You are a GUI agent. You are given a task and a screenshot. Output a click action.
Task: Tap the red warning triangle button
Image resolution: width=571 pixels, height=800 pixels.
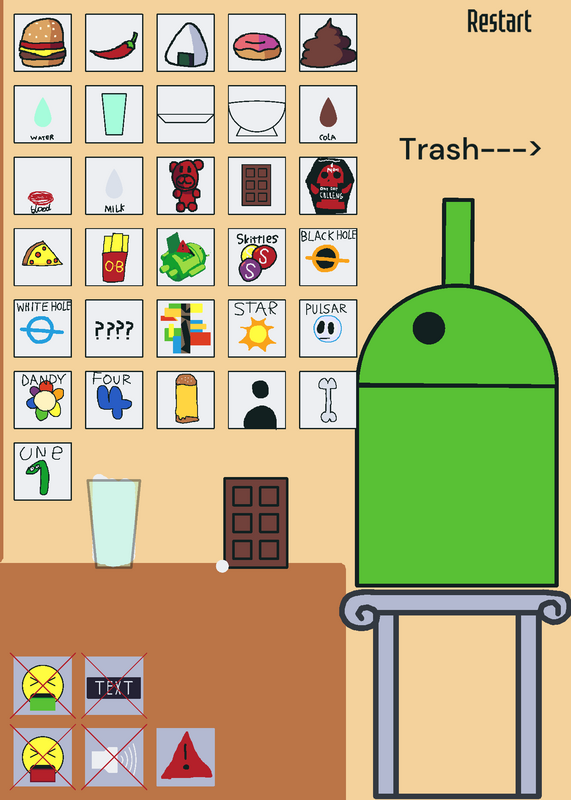click(186, 758)
